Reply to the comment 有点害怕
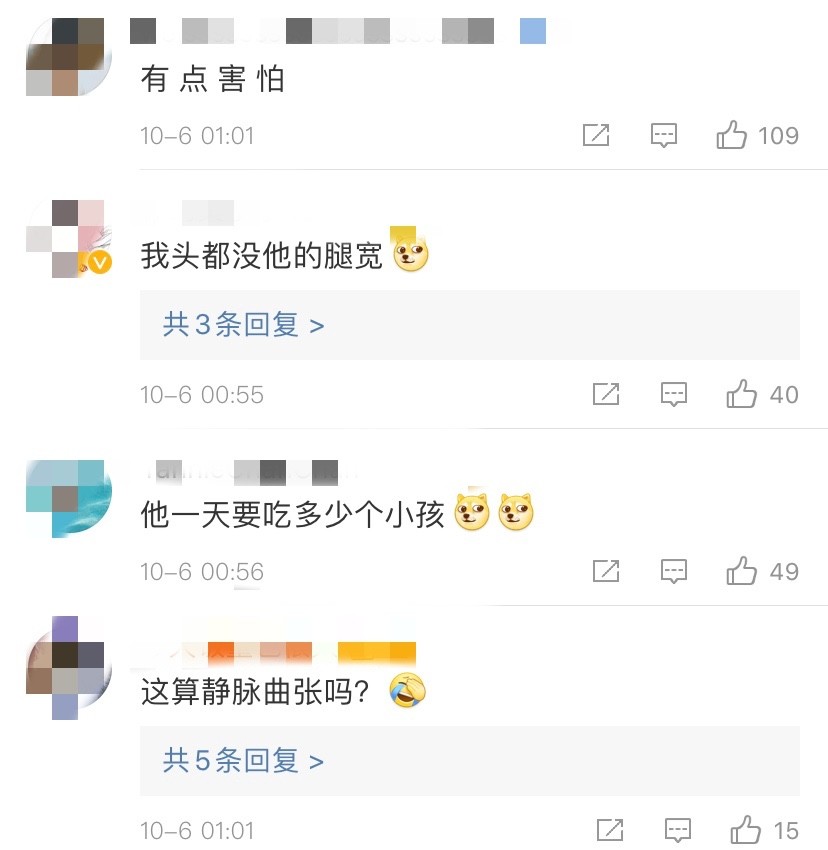 point(665,135)
